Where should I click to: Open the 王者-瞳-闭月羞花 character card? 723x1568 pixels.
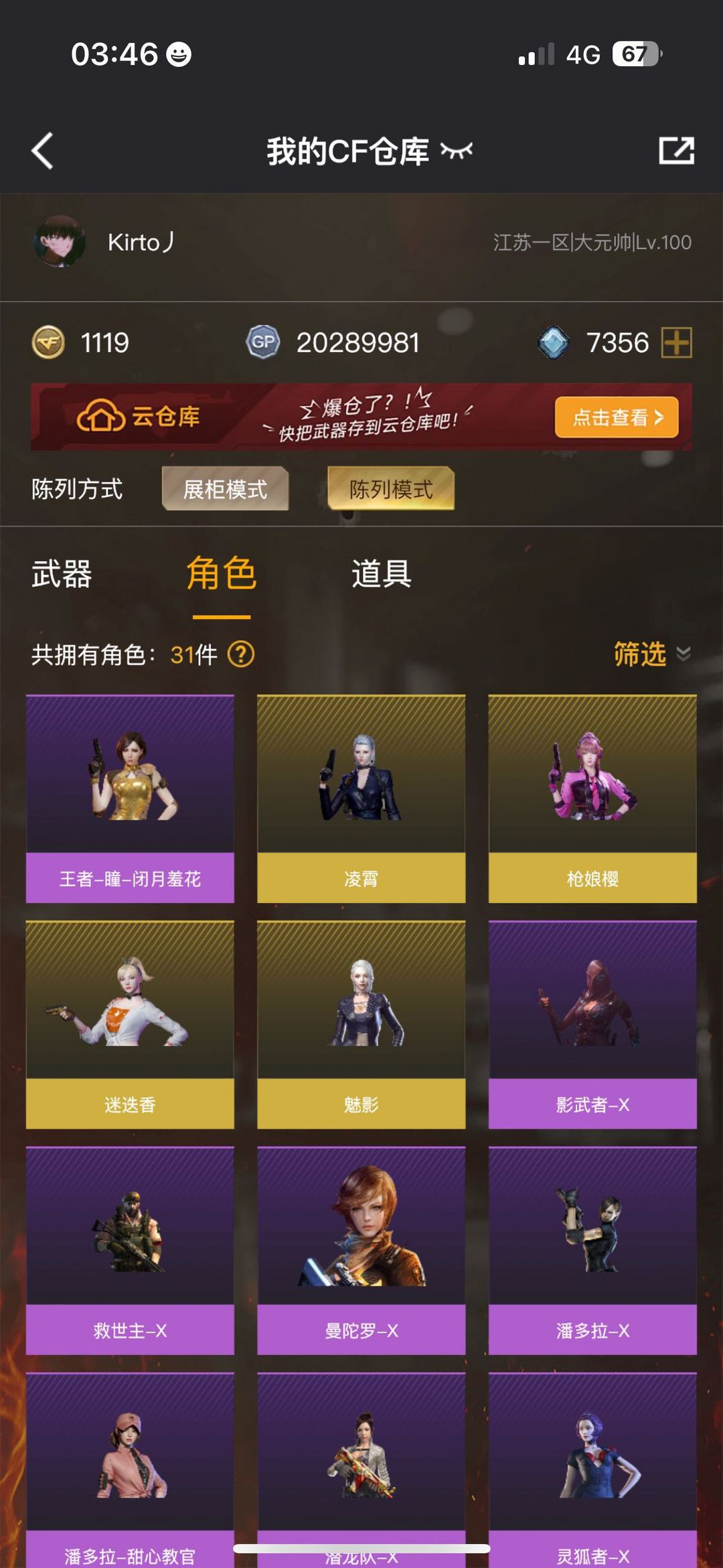[x=130, y=799]
